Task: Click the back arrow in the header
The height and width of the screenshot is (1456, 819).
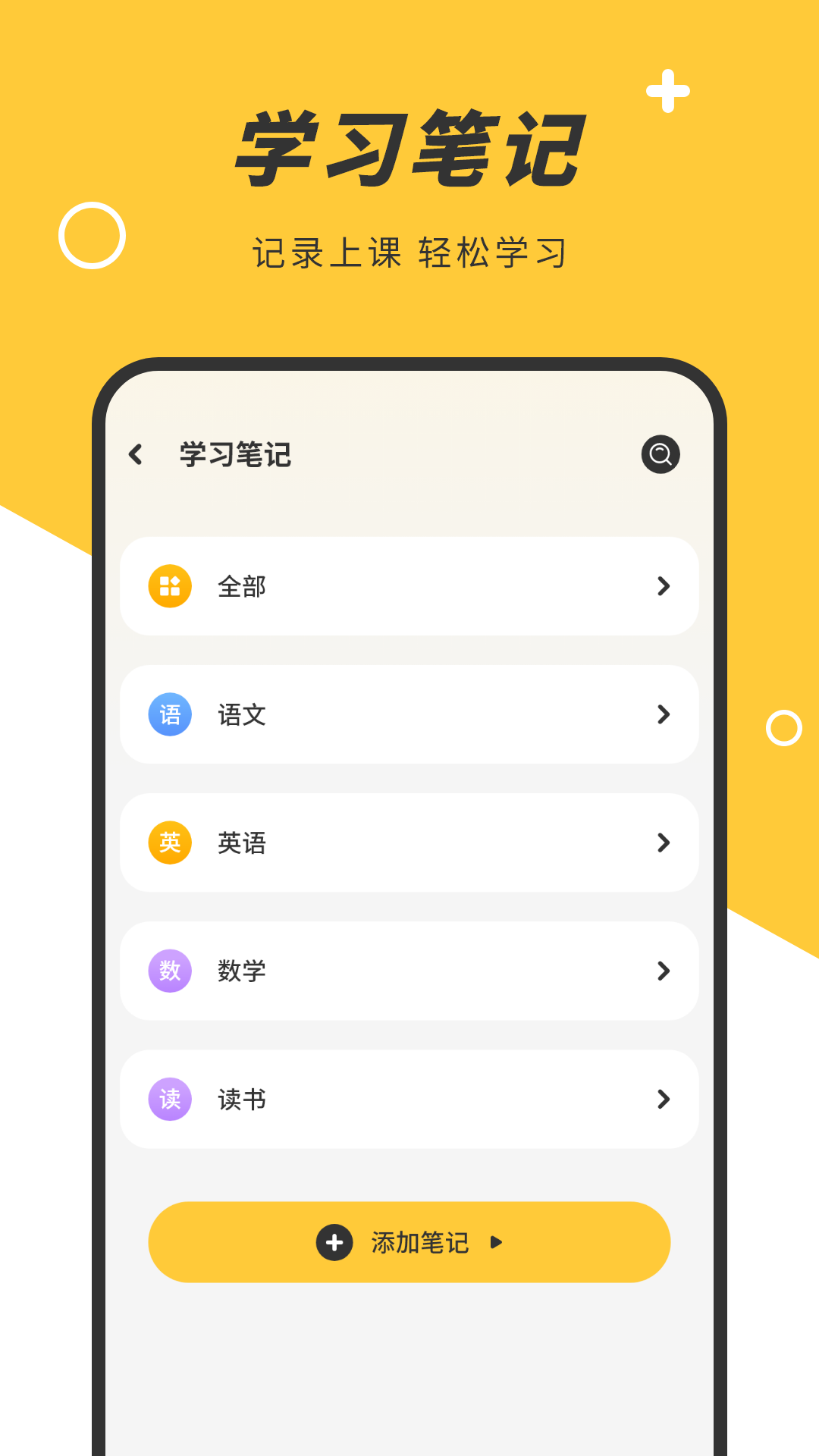Action: point(136,453)
